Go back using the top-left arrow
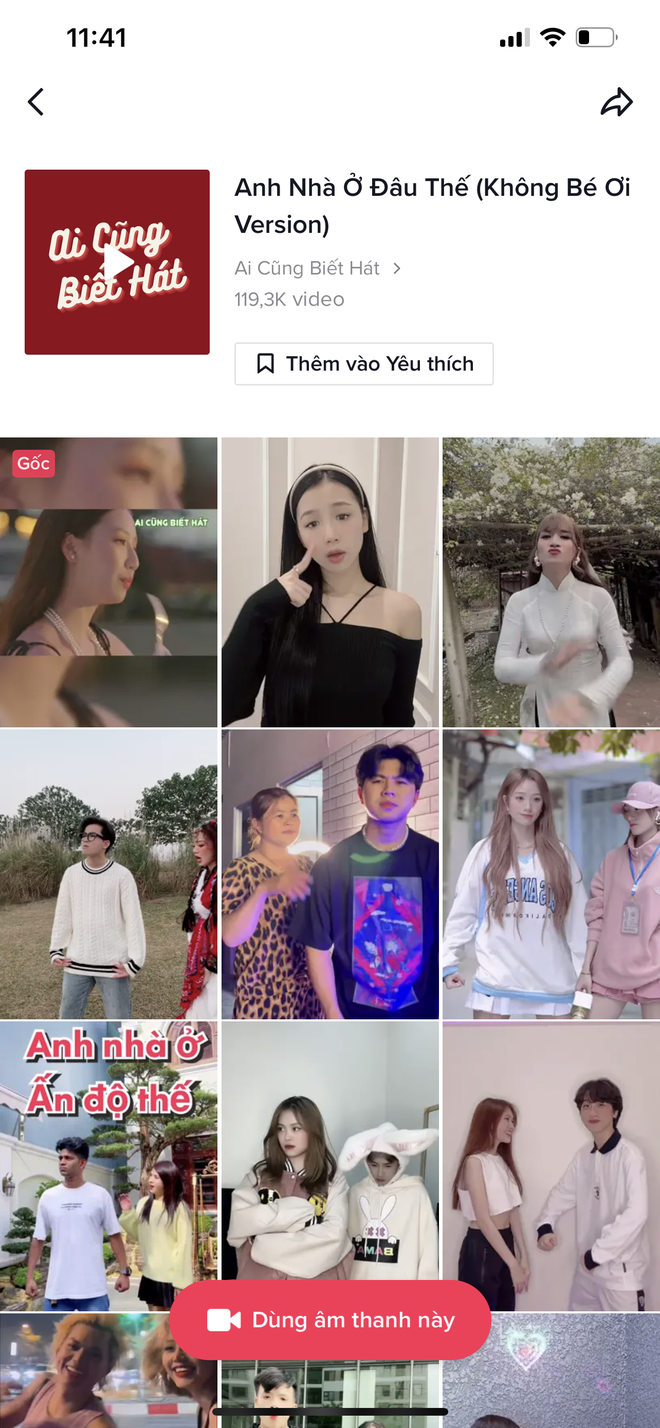The image size is (660, 1428). (x=36, y=102)
